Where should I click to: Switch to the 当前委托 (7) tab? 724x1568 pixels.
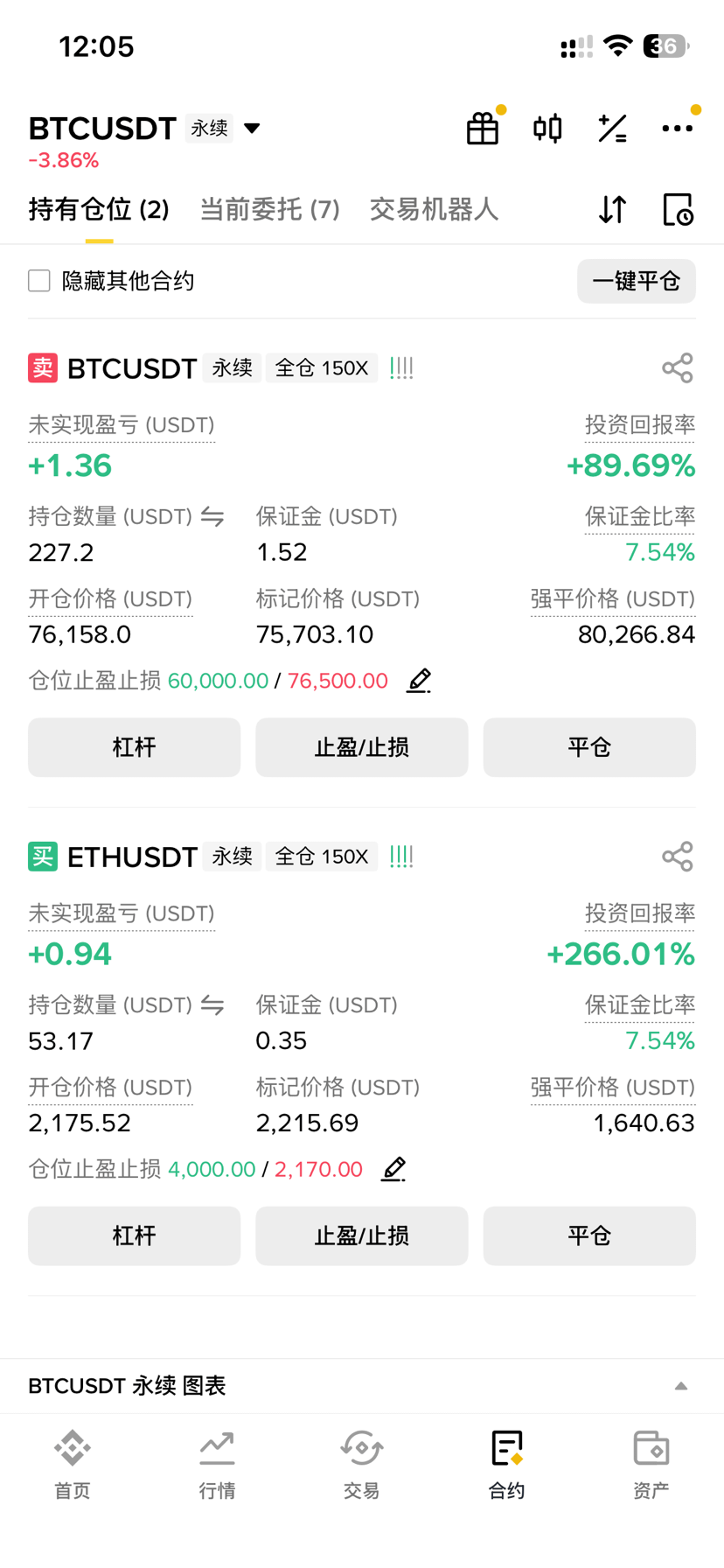[269, 209]
